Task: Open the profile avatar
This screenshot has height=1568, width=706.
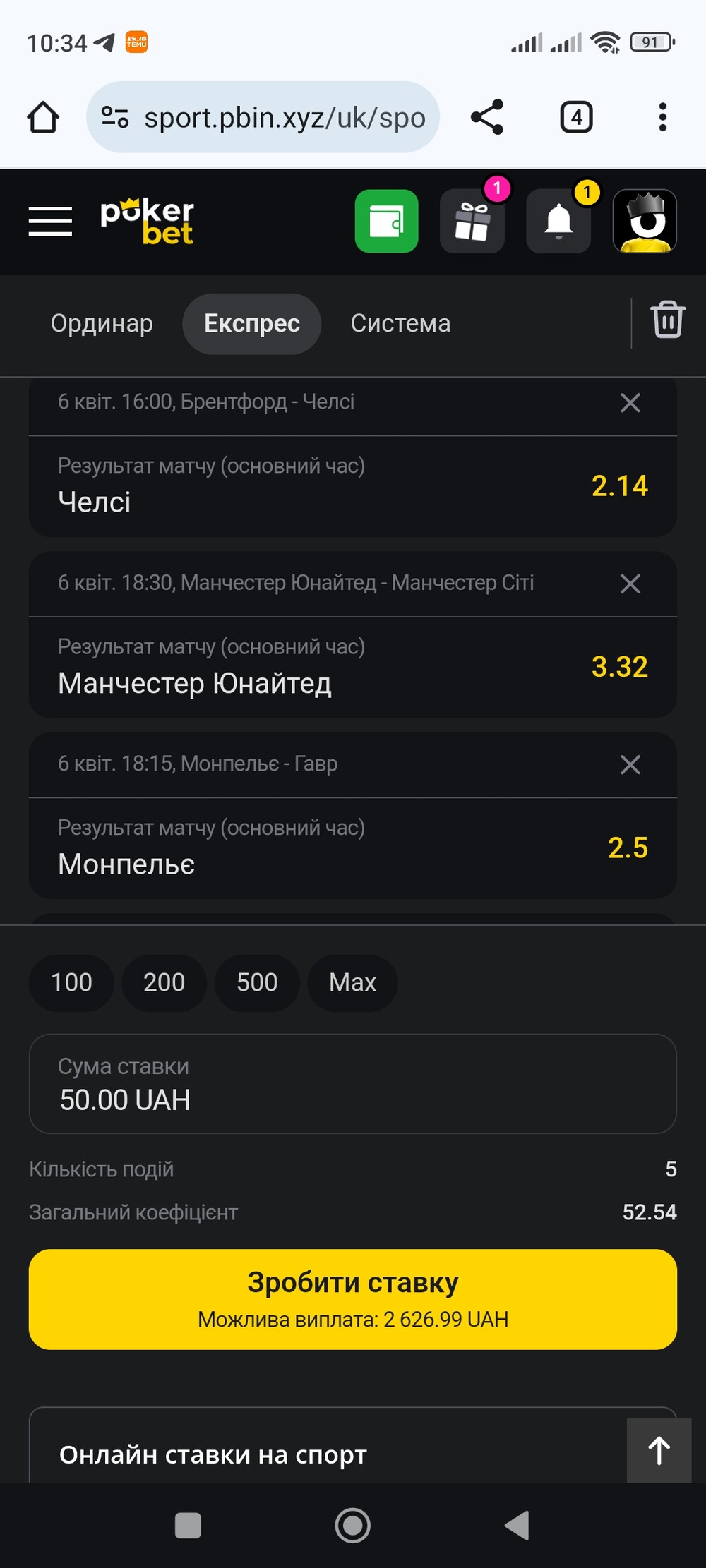Action: [645, 222]
